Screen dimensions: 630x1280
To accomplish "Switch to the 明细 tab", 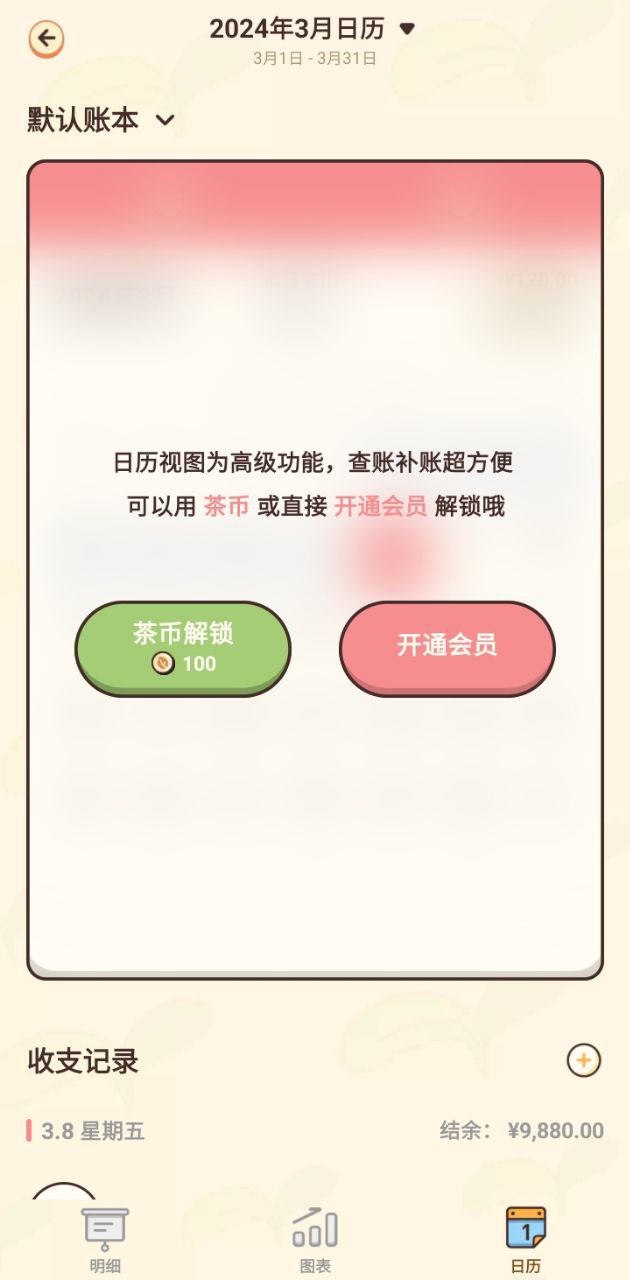I will (105, 1240).
